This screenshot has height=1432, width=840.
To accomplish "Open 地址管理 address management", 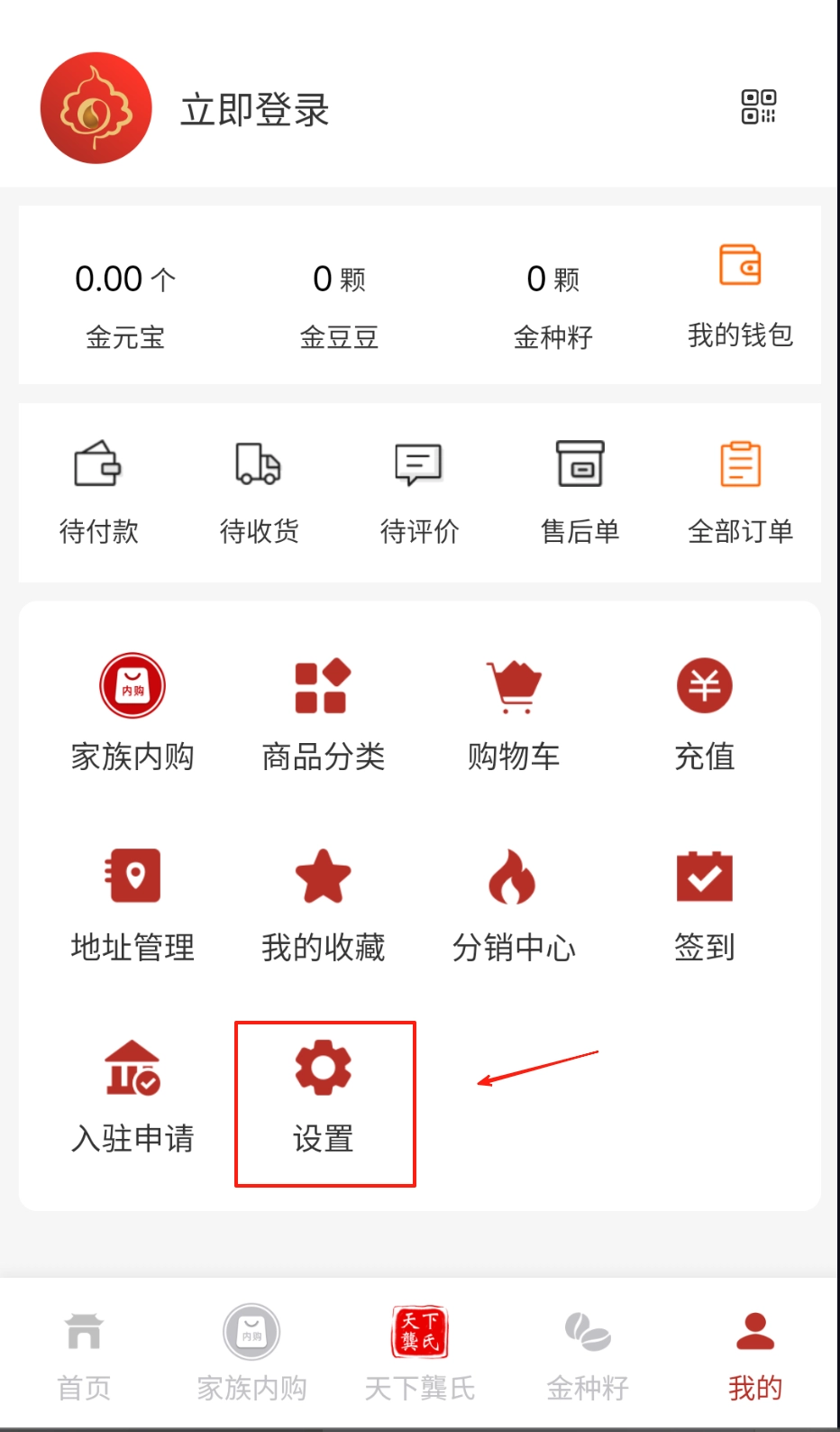I will pos(132,904).
